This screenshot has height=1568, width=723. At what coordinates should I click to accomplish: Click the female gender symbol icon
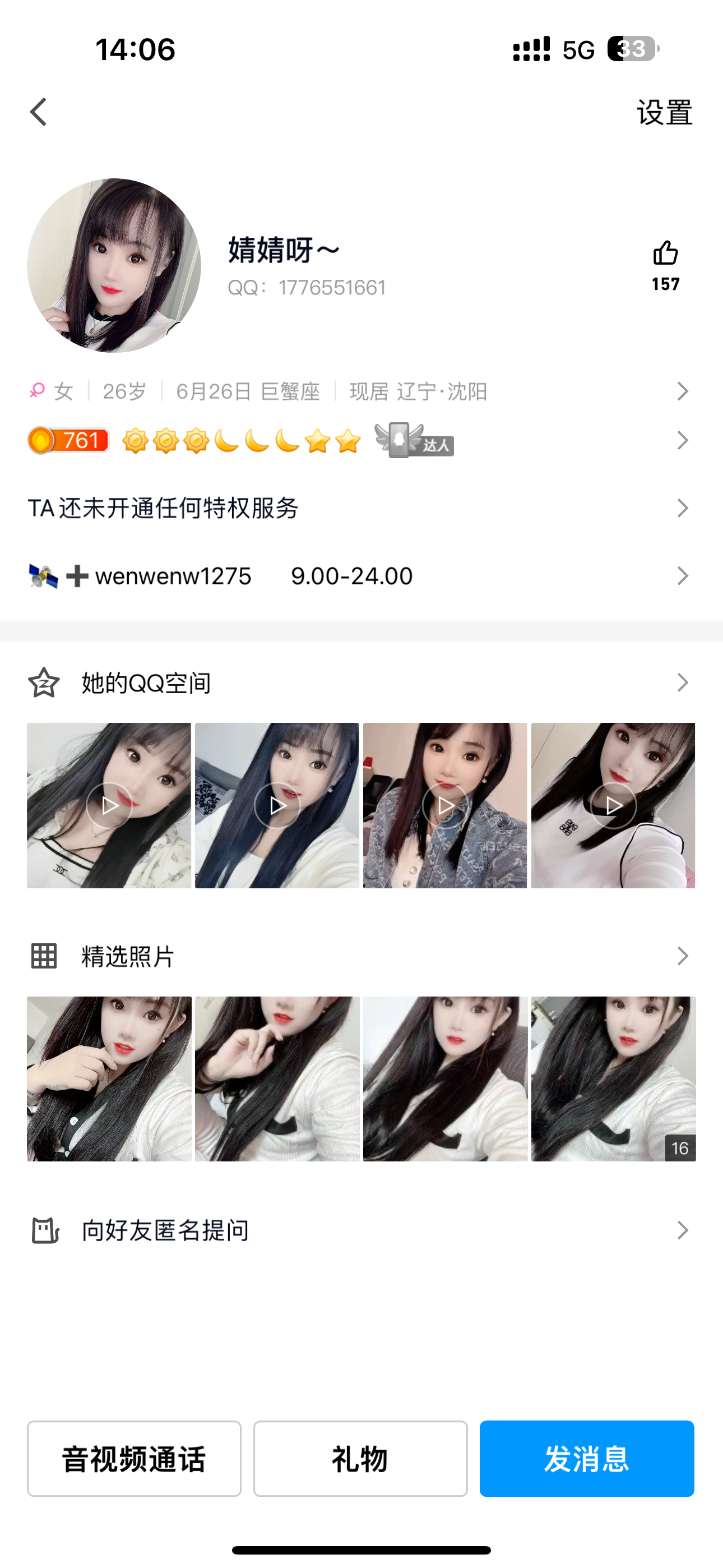(x=36, y=390)
